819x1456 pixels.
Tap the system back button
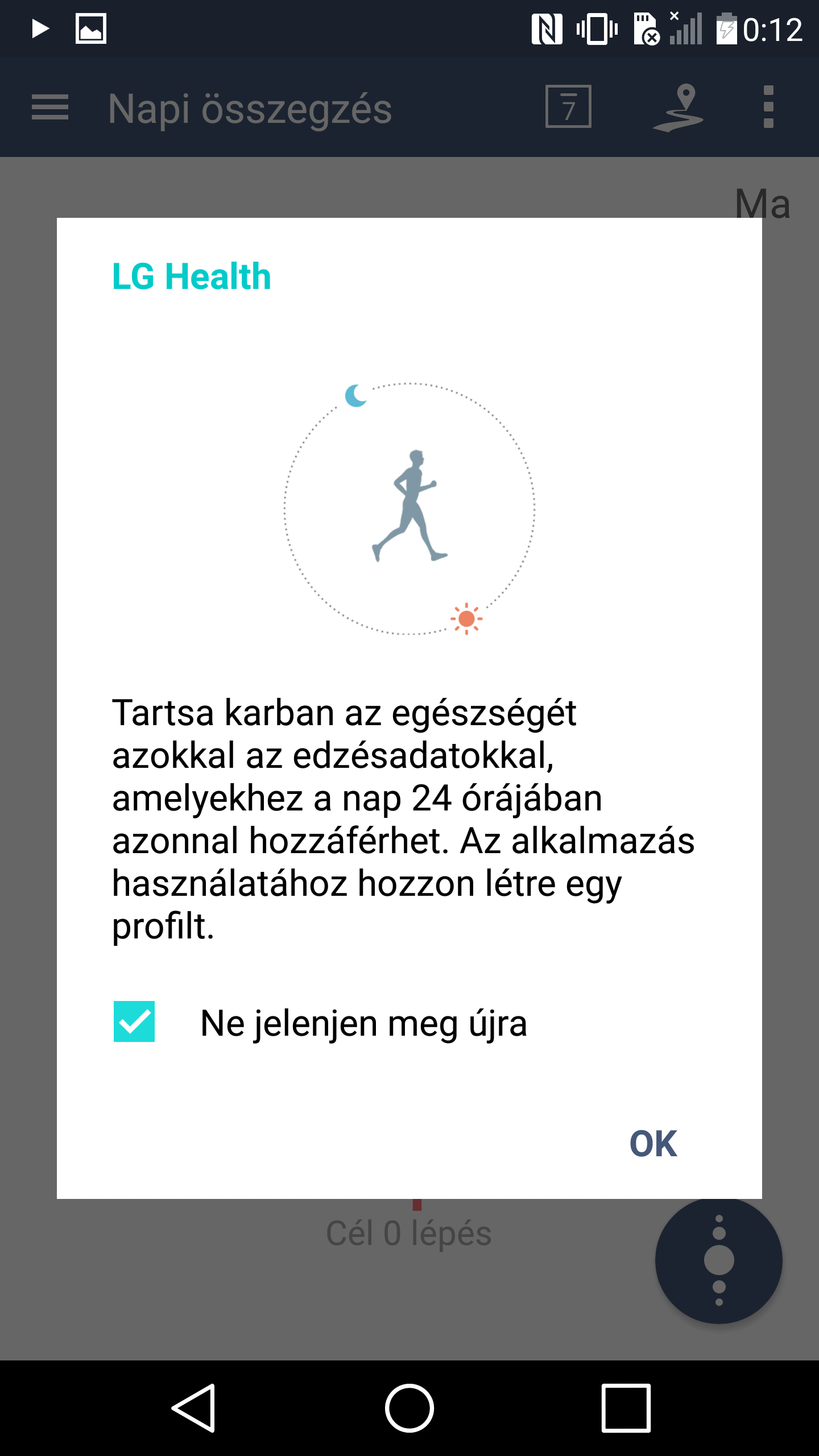click(x=193, y=1408)
